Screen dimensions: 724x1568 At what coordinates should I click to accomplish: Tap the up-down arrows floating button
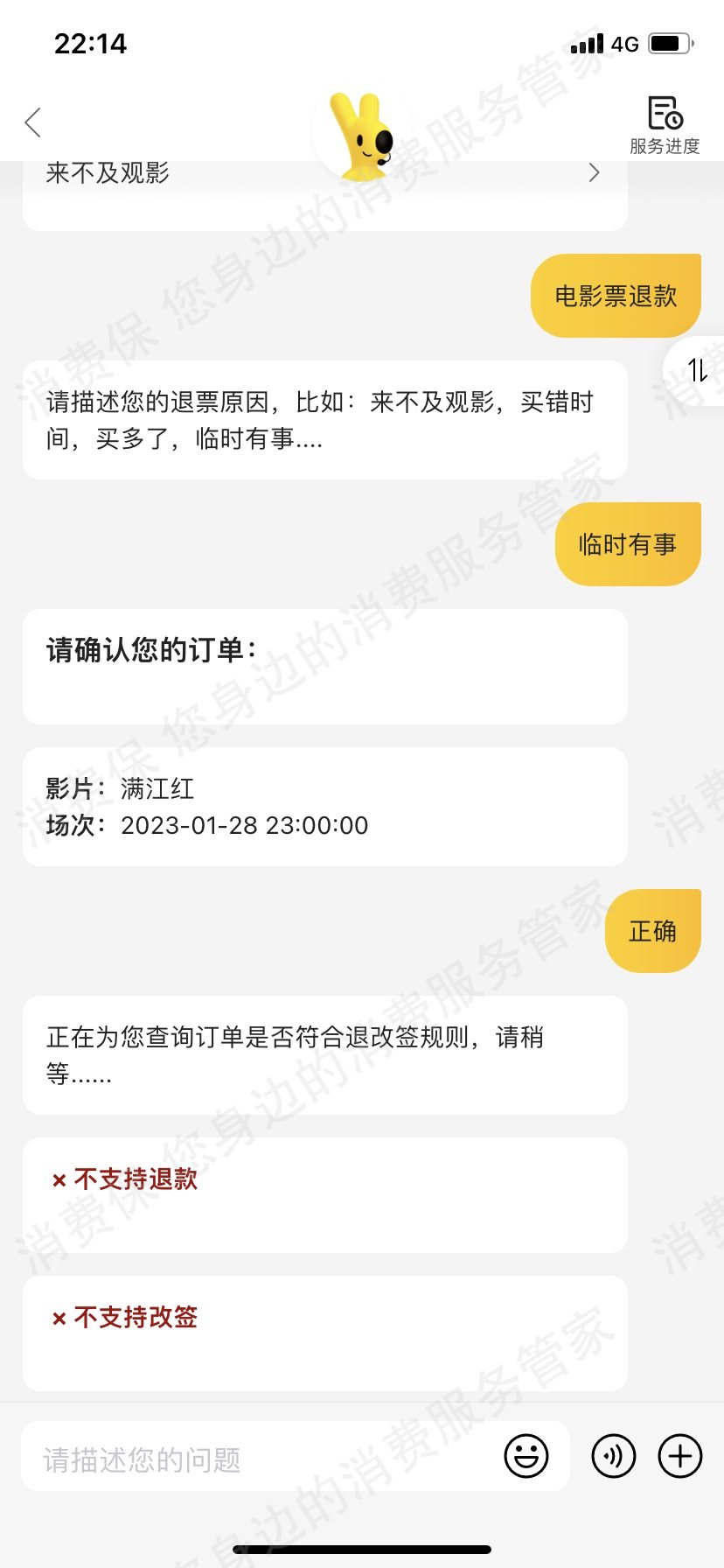tap(697, 370)
